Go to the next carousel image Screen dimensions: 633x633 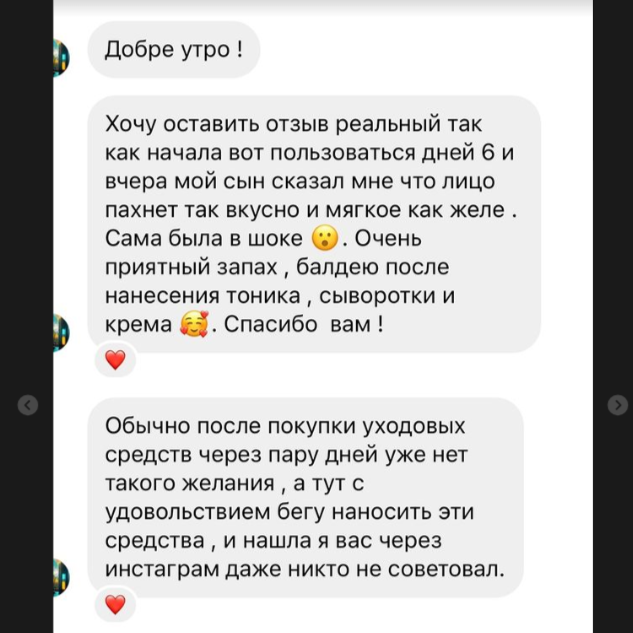click(617, 404)
